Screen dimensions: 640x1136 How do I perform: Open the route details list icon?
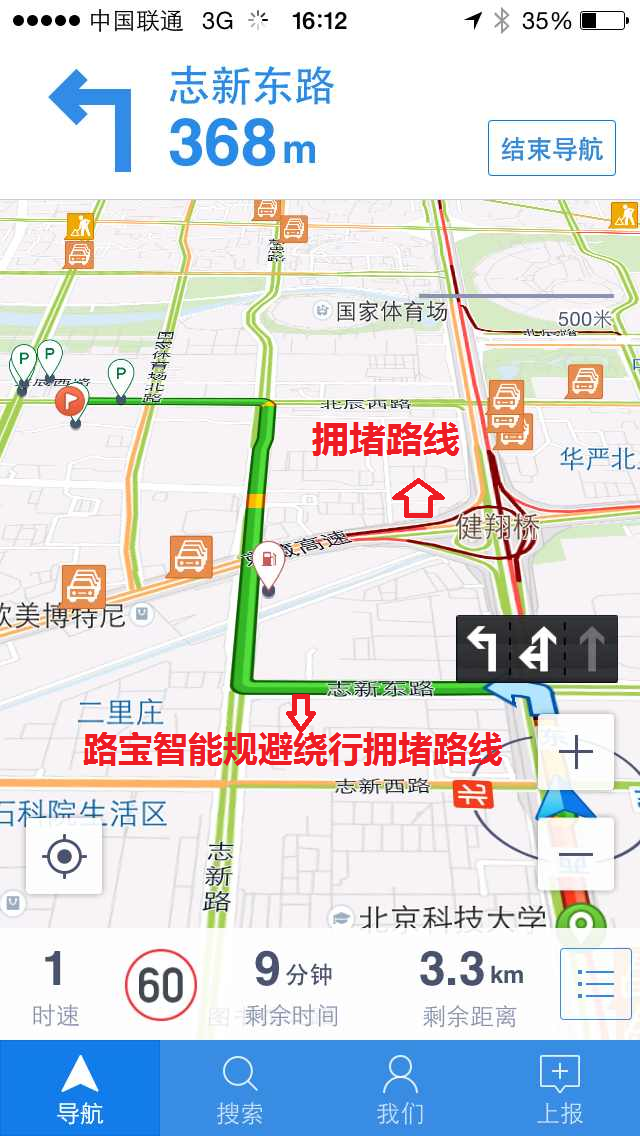pos(596,983)
